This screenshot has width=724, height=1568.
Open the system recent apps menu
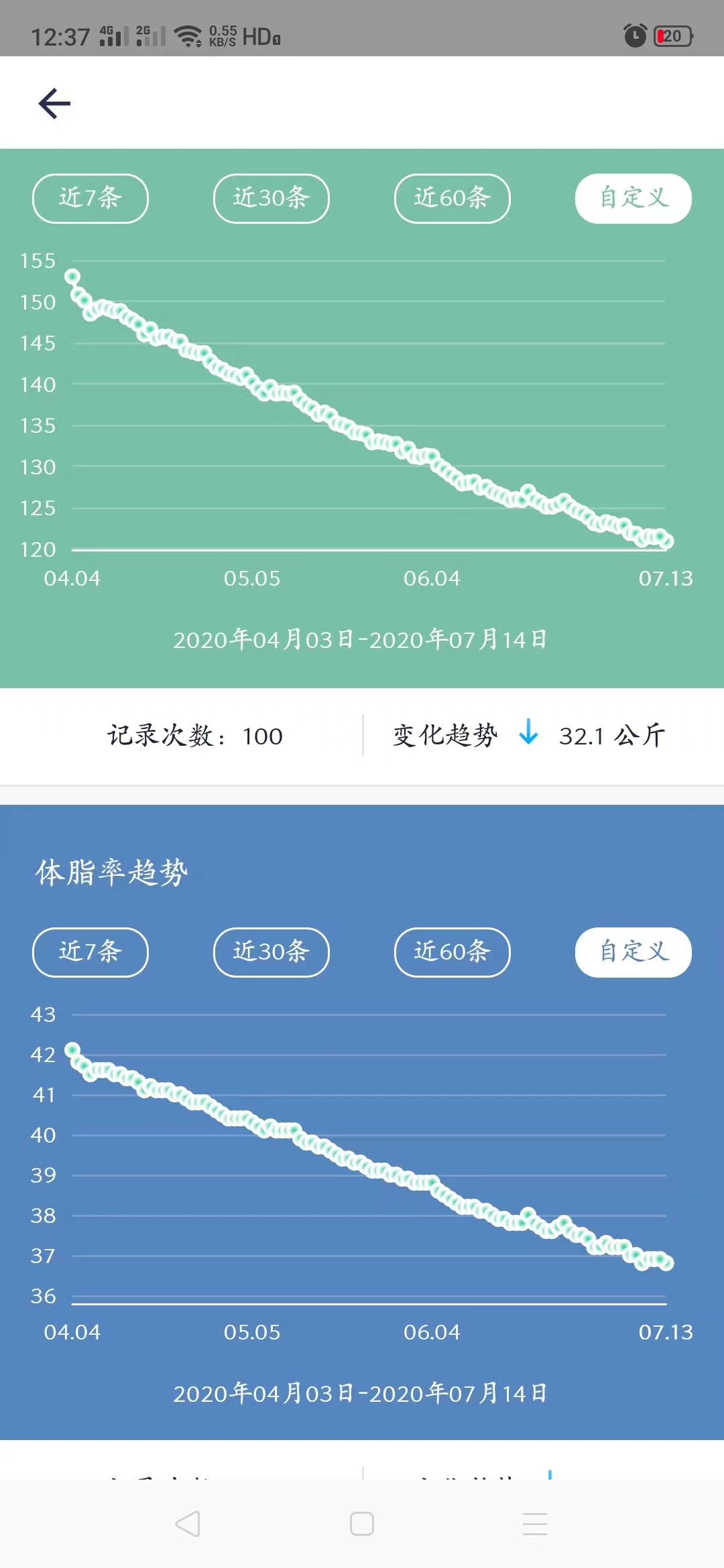(535, 1524)
